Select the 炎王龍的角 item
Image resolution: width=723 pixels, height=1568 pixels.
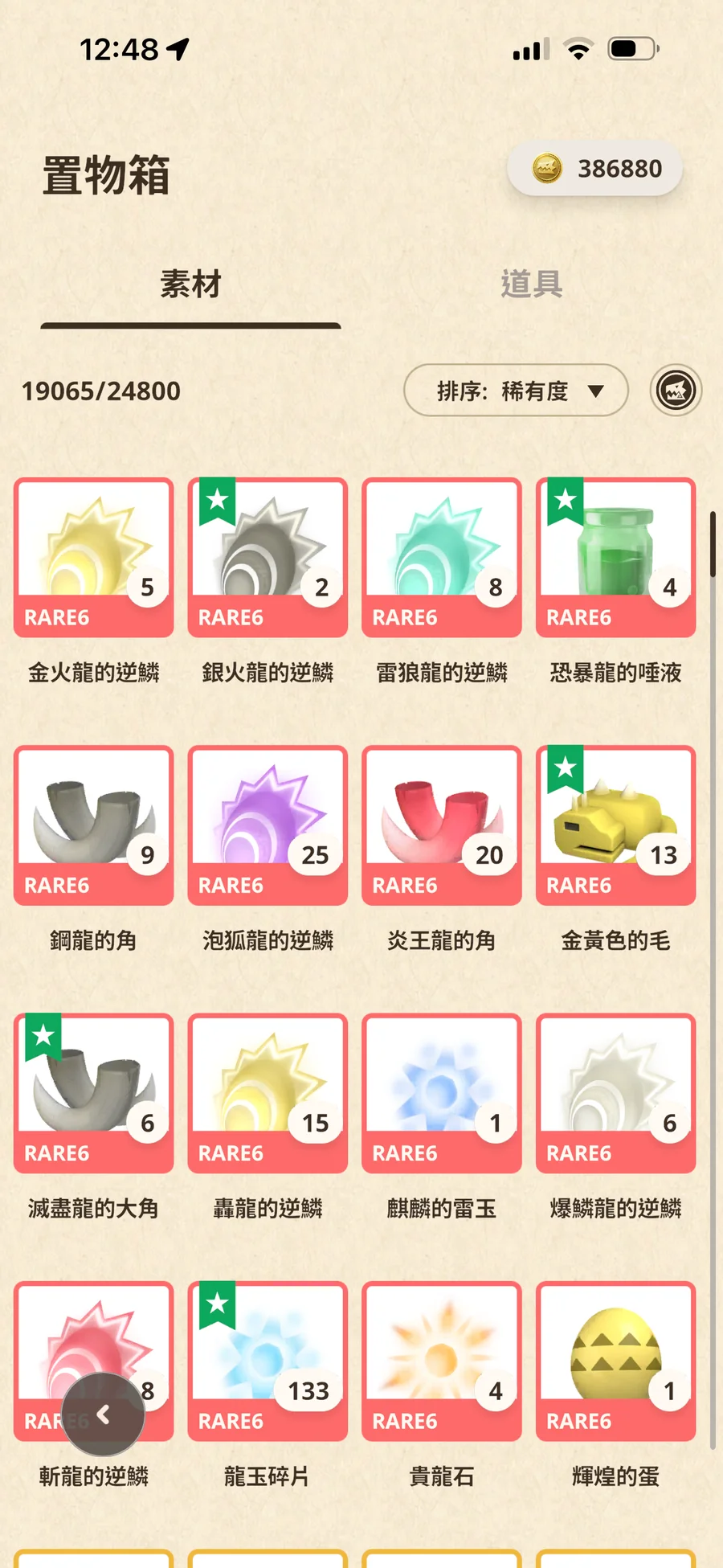point(442,825)
